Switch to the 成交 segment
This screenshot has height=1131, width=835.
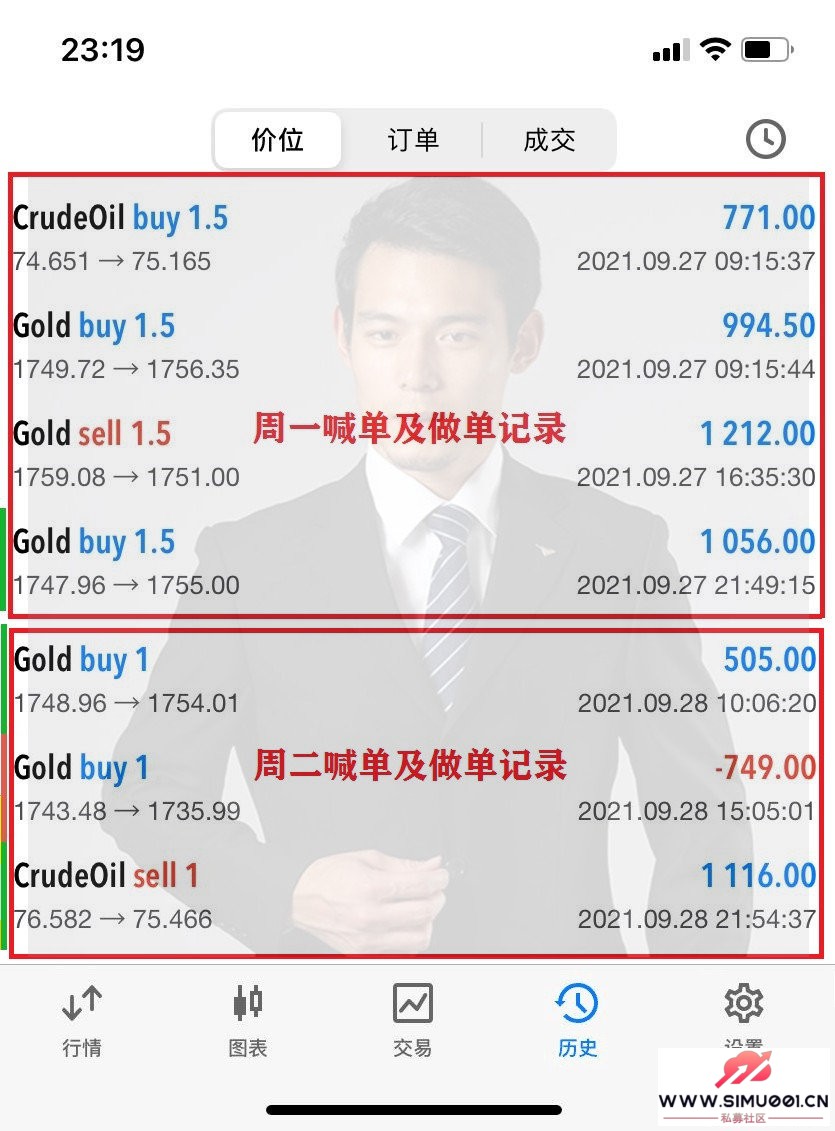pyautogui.click(x=549, y=140)
